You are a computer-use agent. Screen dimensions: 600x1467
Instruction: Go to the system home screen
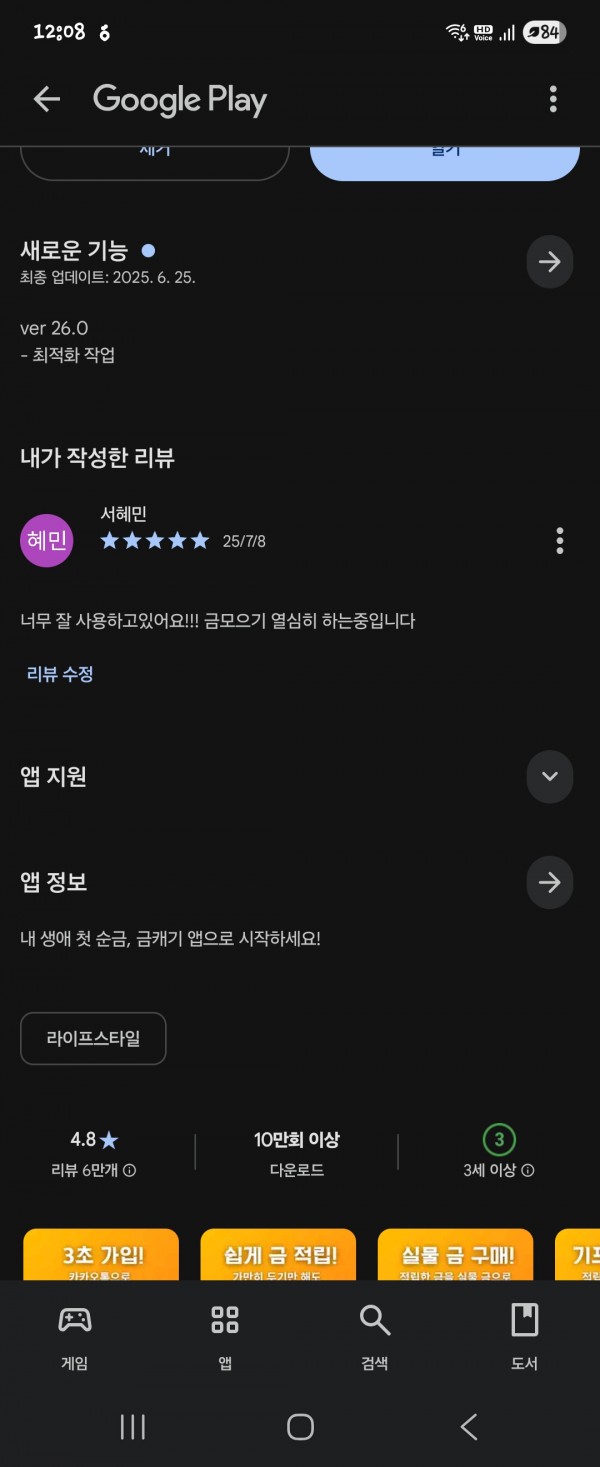click(x=300, y=1427)
